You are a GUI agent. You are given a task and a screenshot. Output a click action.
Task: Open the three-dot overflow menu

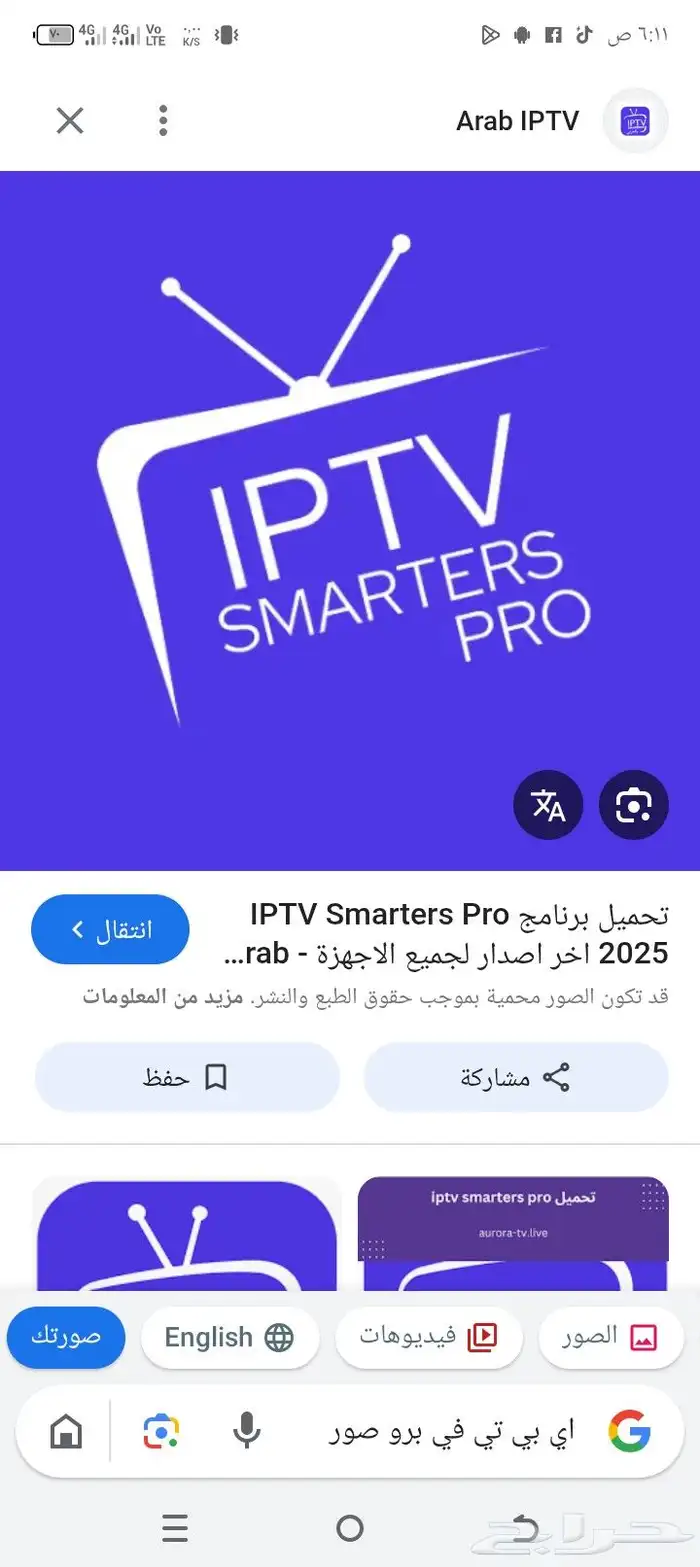[163, 121]
